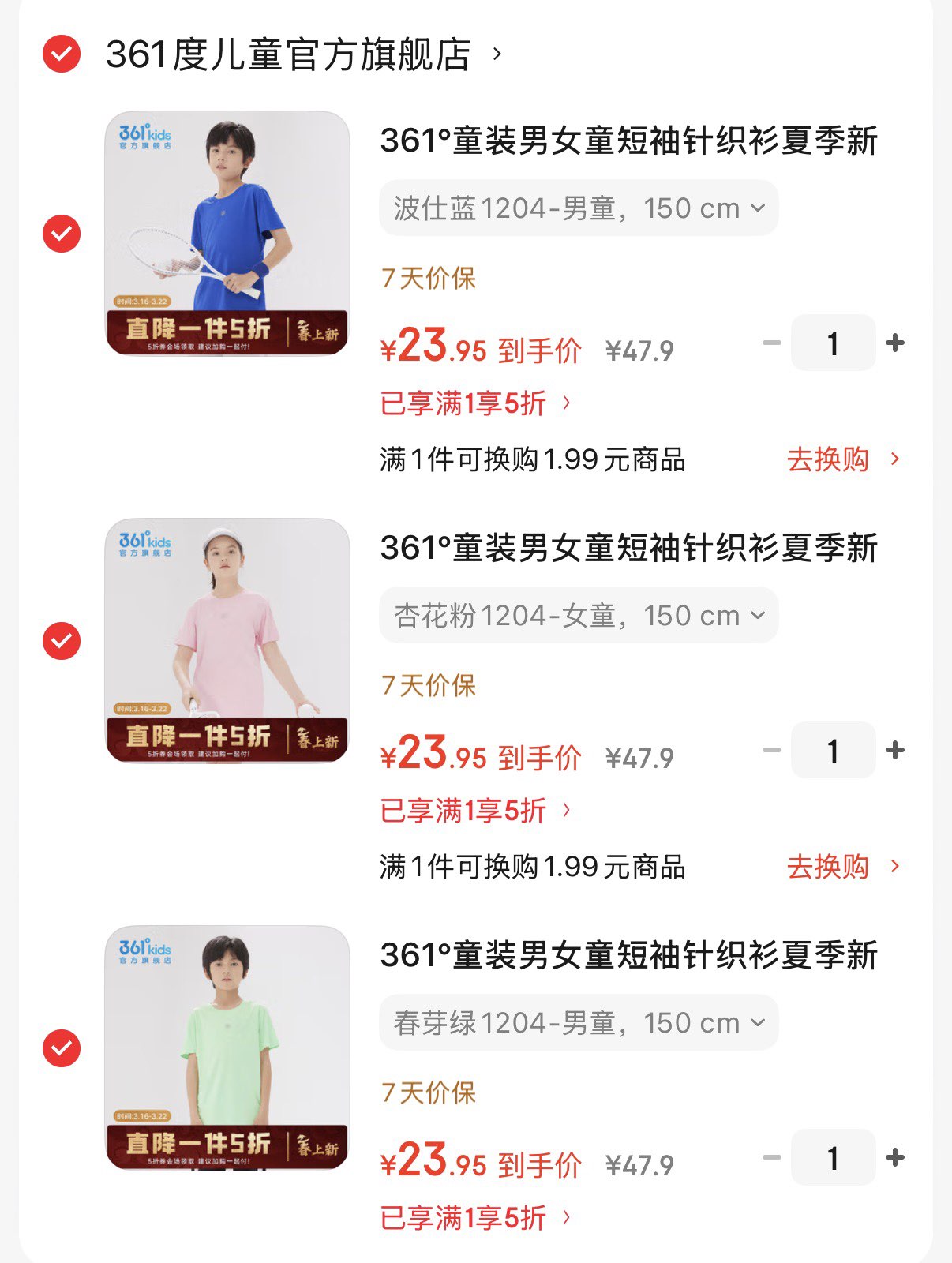View 已享满1享5折 discount for 春芽绿 shirt
This screenshot has height=1263, width=952.
[x=475, y=1218]
